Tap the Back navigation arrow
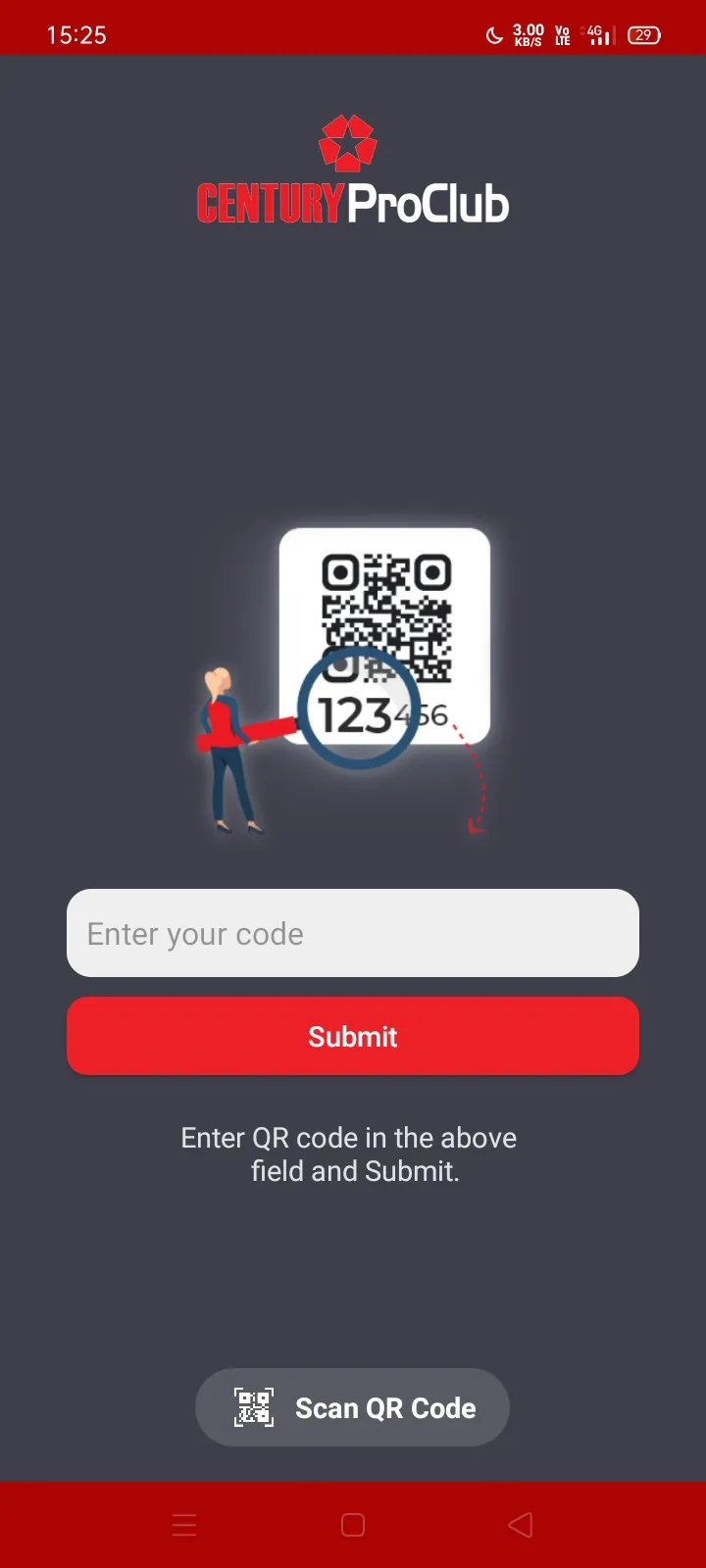This screenshot has width=706, height=1568. coord(520,1524)
